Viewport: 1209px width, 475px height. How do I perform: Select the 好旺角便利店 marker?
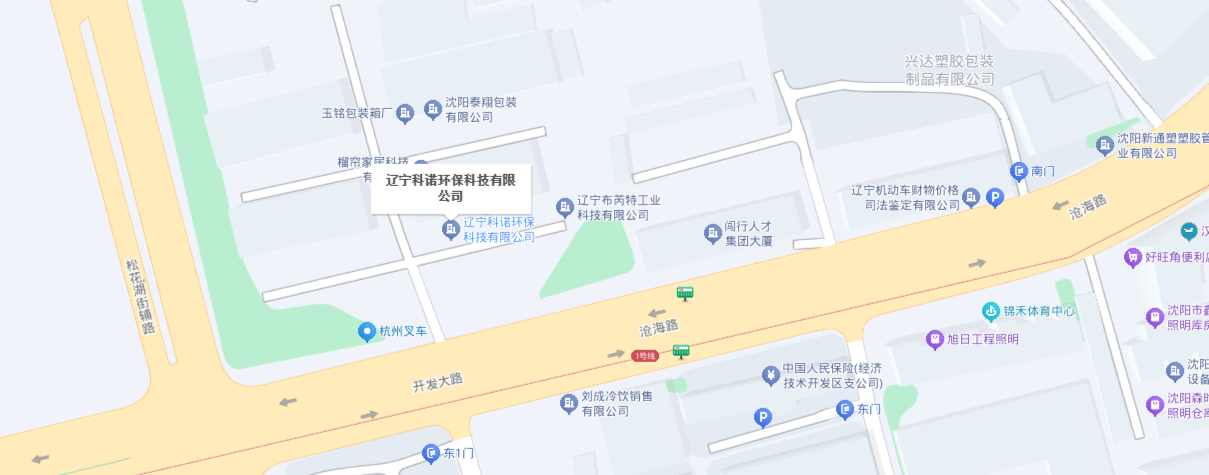pos(1133,257)
